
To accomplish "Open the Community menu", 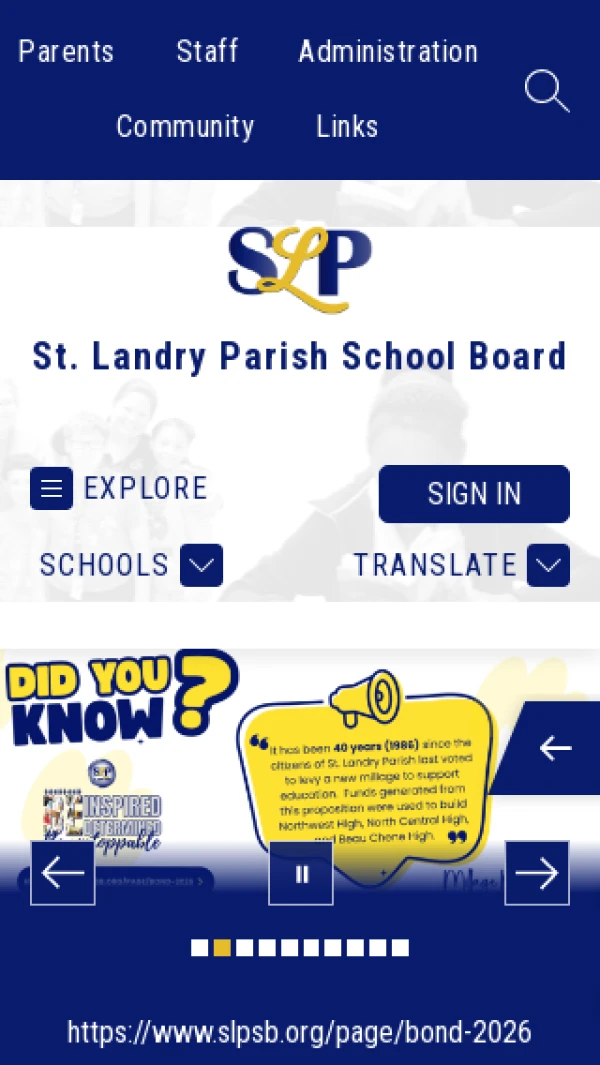I will coord(185,127).
